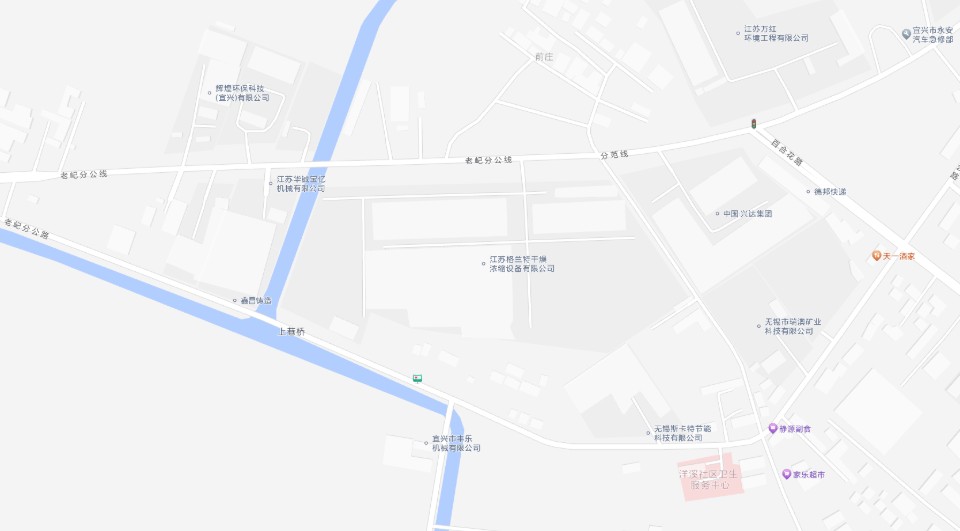
Task: Tap the 家乐超市 supermarket marker
Action: (786, 474)
